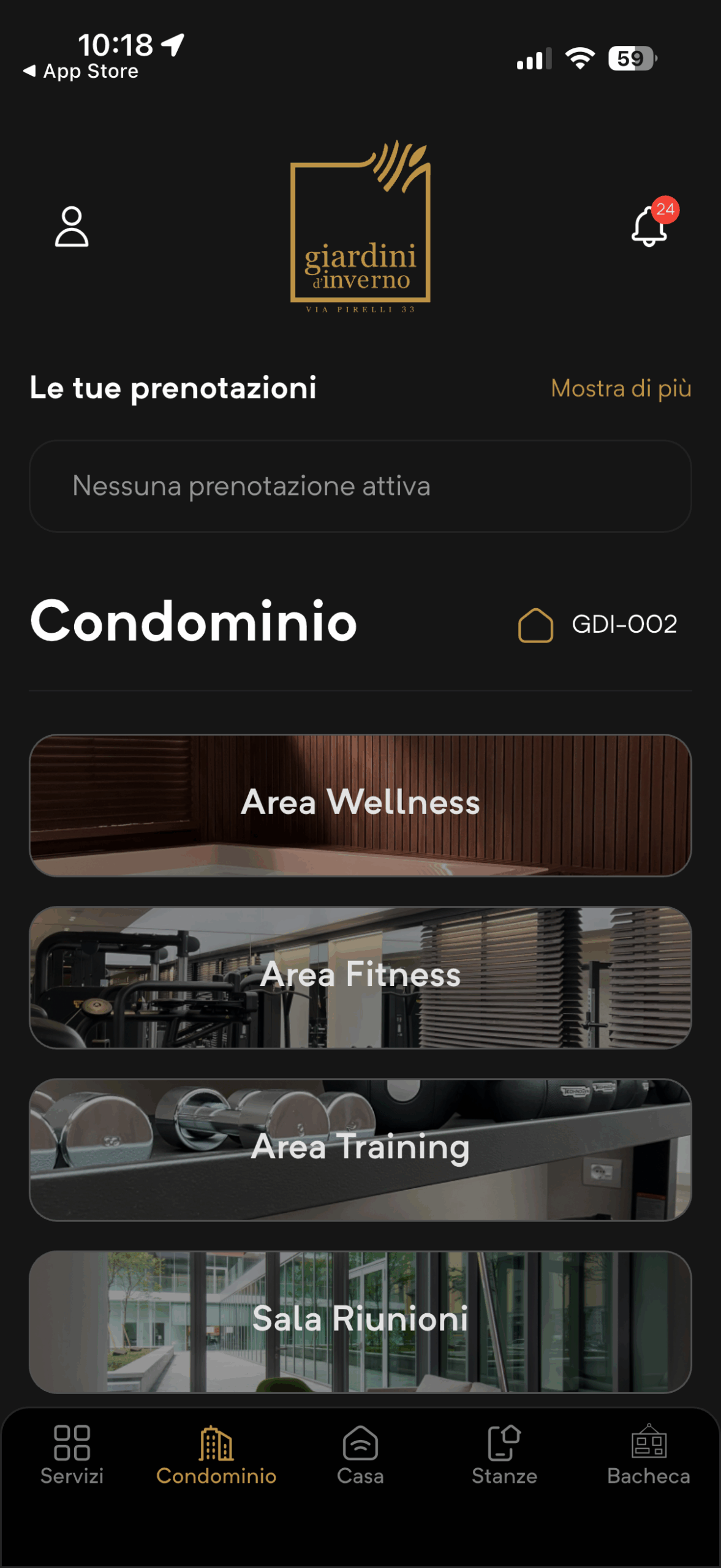Image resolution: width=721 pixels, height=1568 pixels.
Task: Open the Area Training card
Action: tap(360, 1149)
